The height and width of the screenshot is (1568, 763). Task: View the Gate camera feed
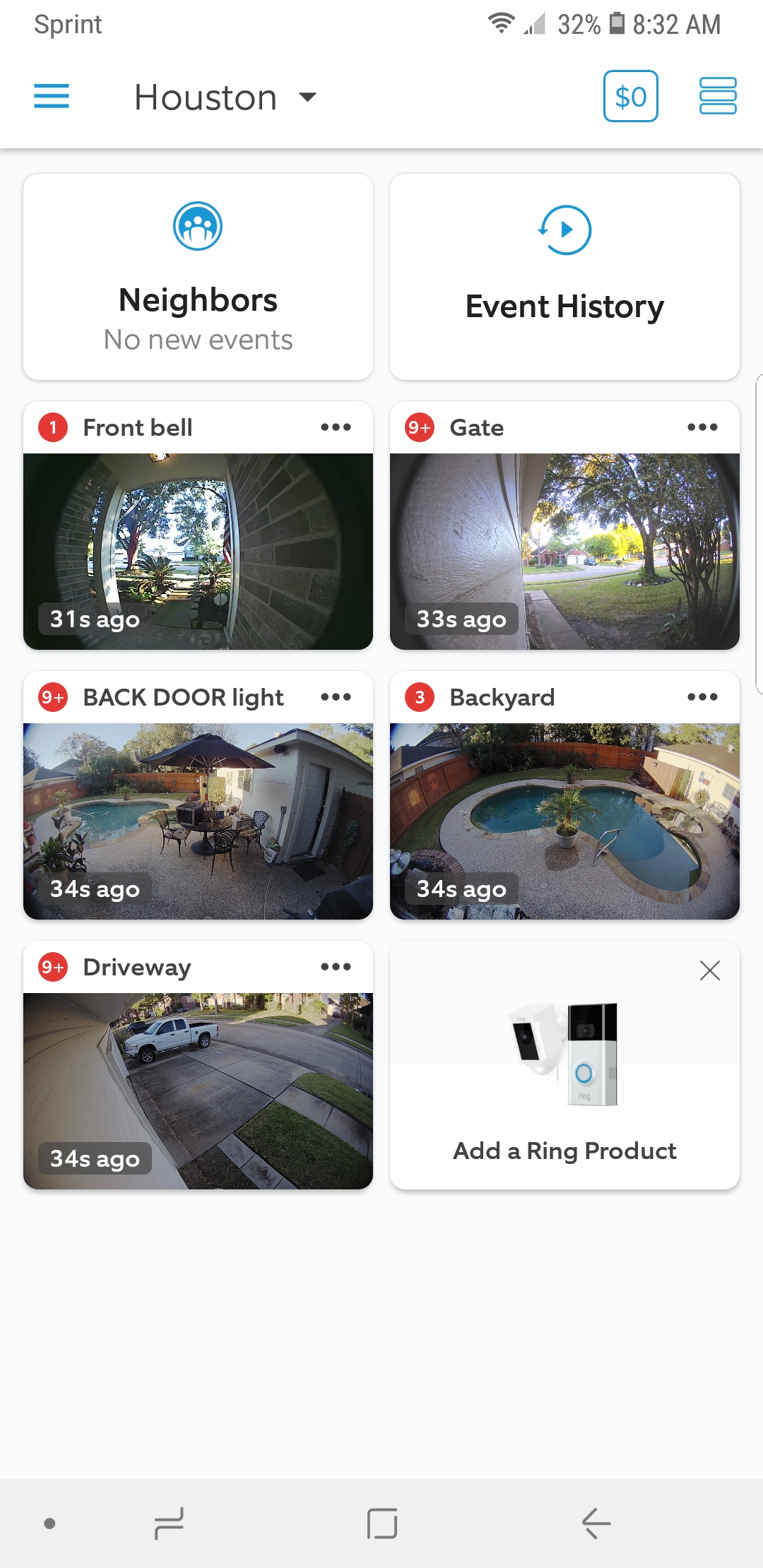pos(564,551)
